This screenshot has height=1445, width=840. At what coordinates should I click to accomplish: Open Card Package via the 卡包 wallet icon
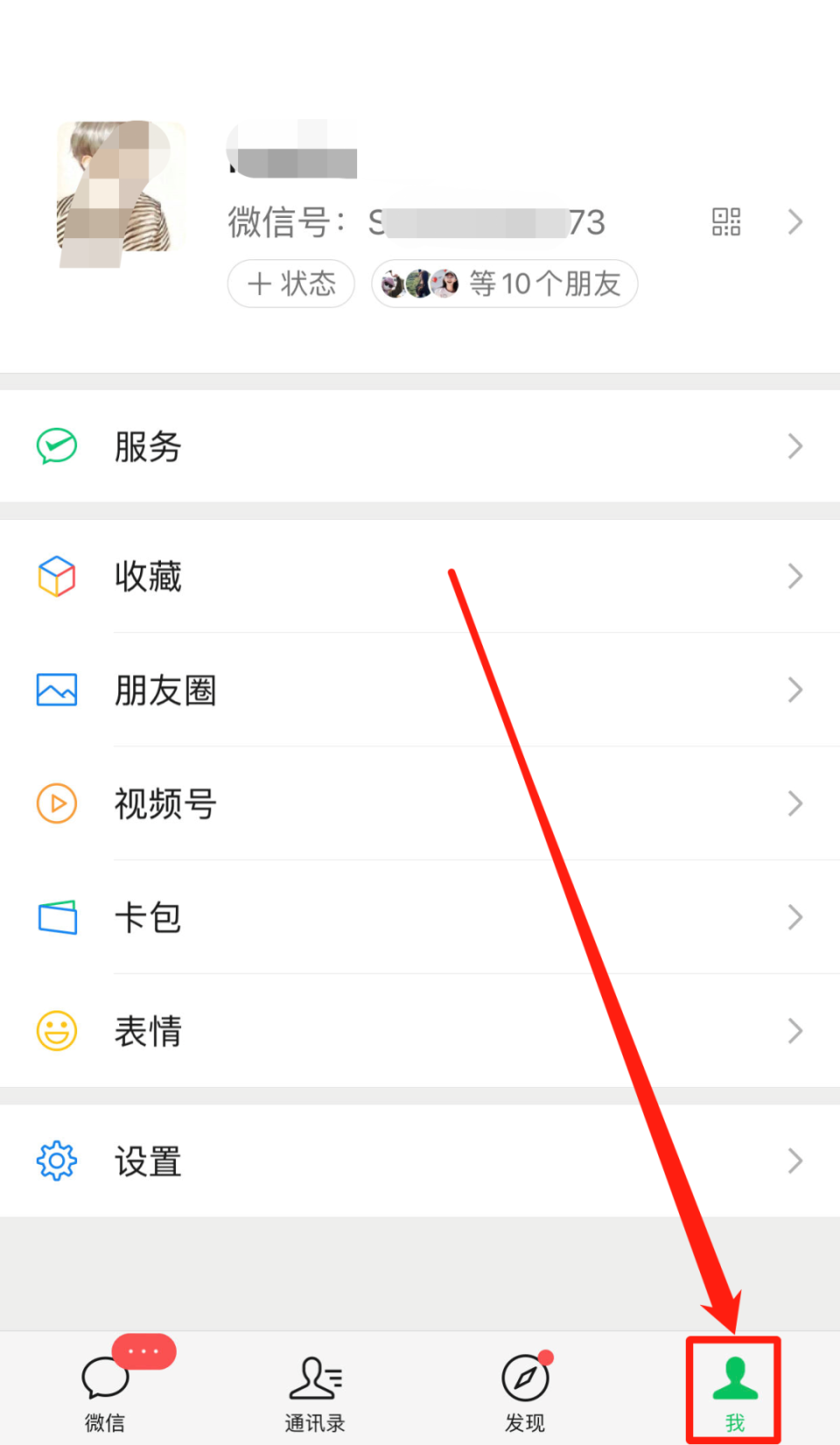56,917
